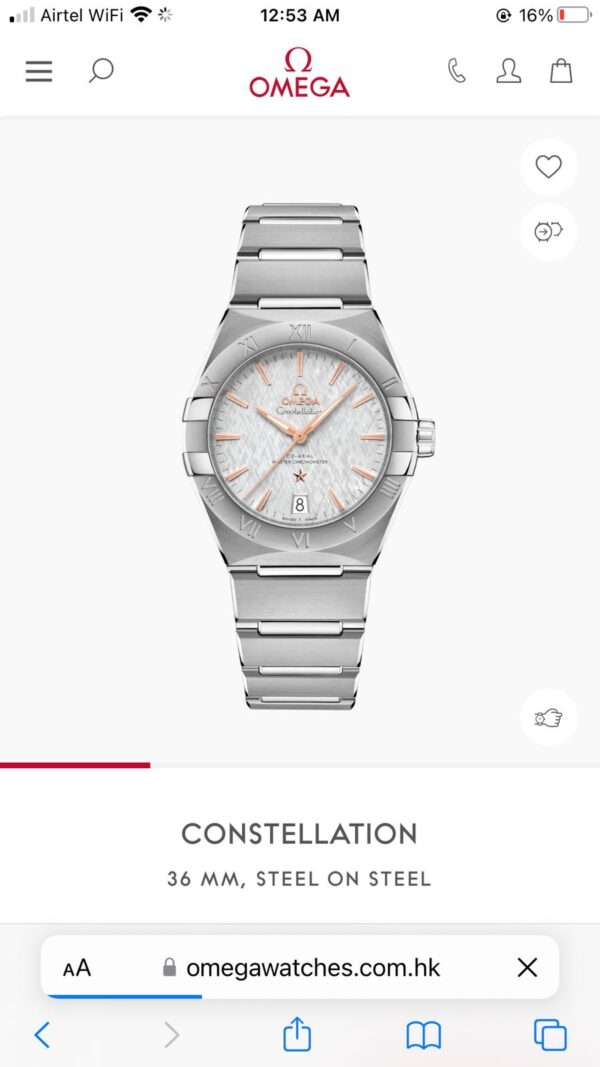Viewport: 600px width, 1067px height.
Task: Open the hamburger menu
Action: (x=39, y=72)
